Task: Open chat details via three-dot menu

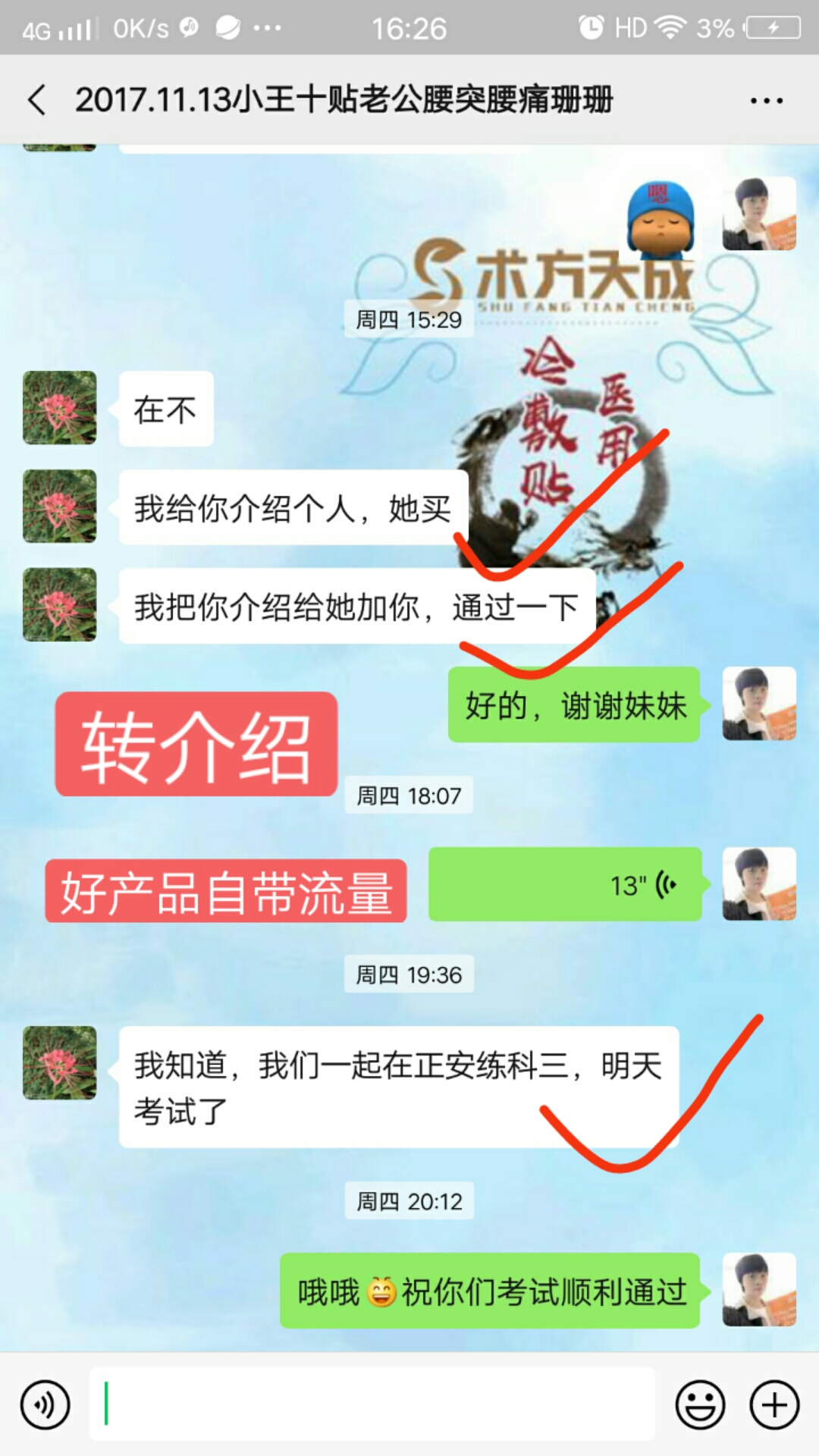Action: (x=766, y=100)
